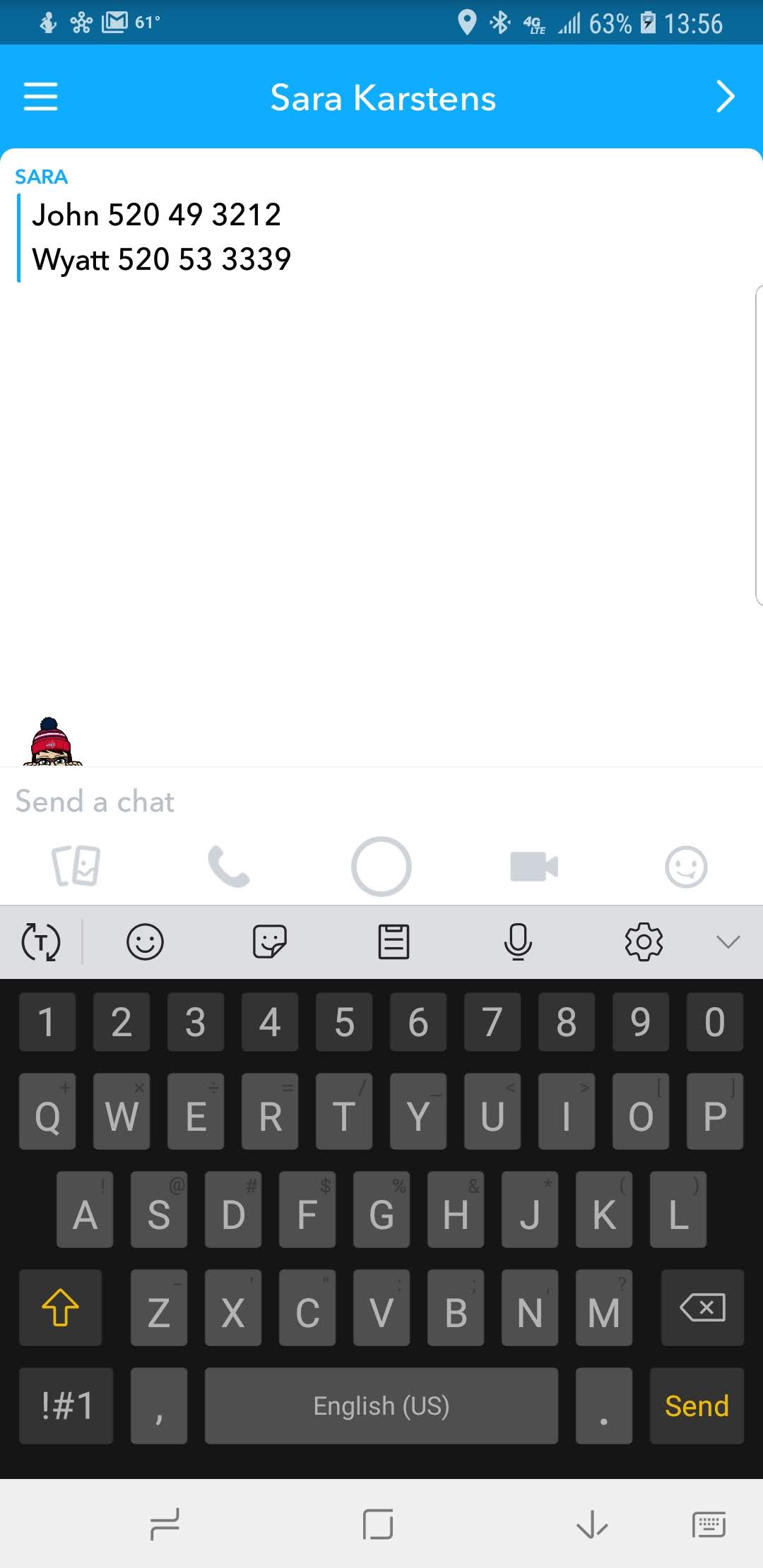The image size is (763, 1568).
Task: Start voice input with the microphone
Action: [x=518, y=942]
